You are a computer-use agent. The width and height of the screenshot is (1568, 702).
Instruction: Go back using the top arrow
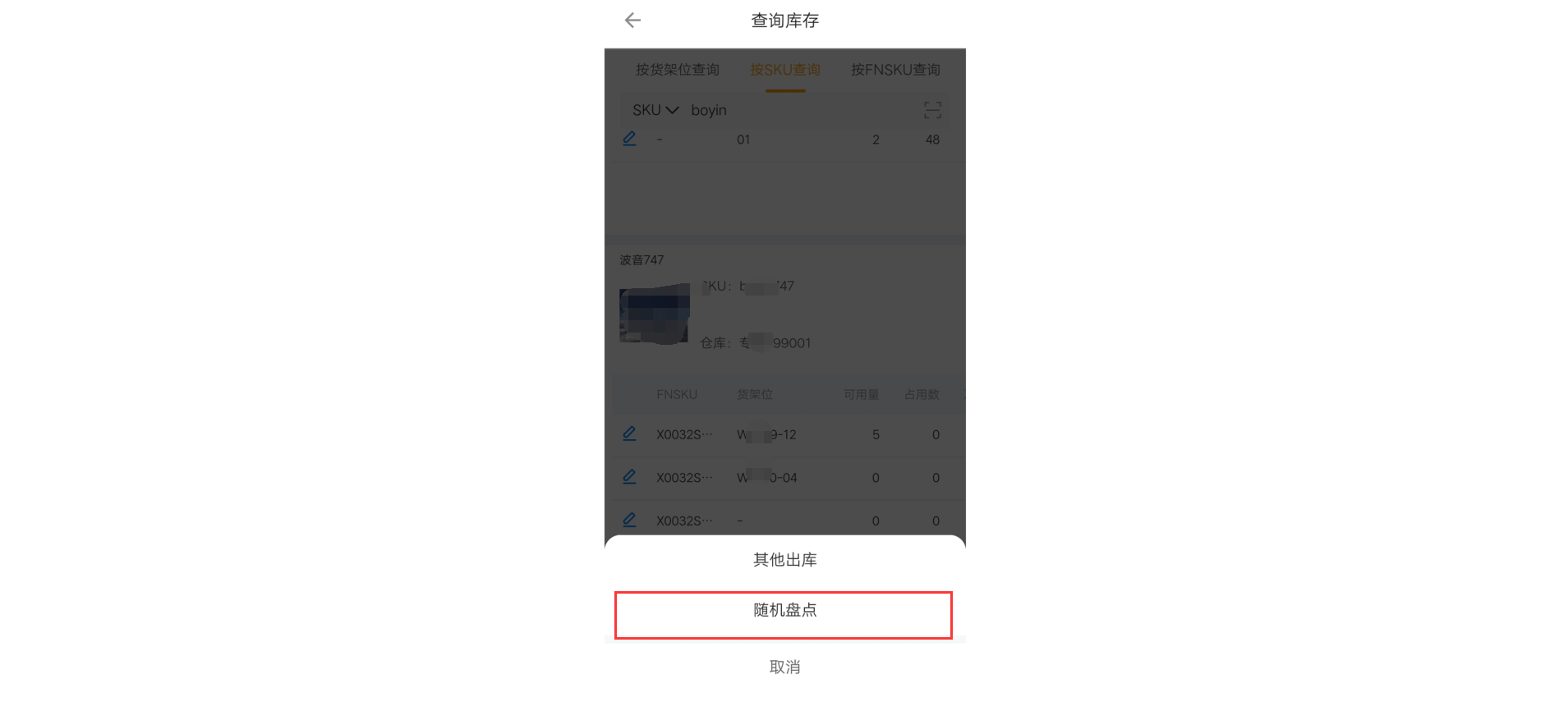632,21
